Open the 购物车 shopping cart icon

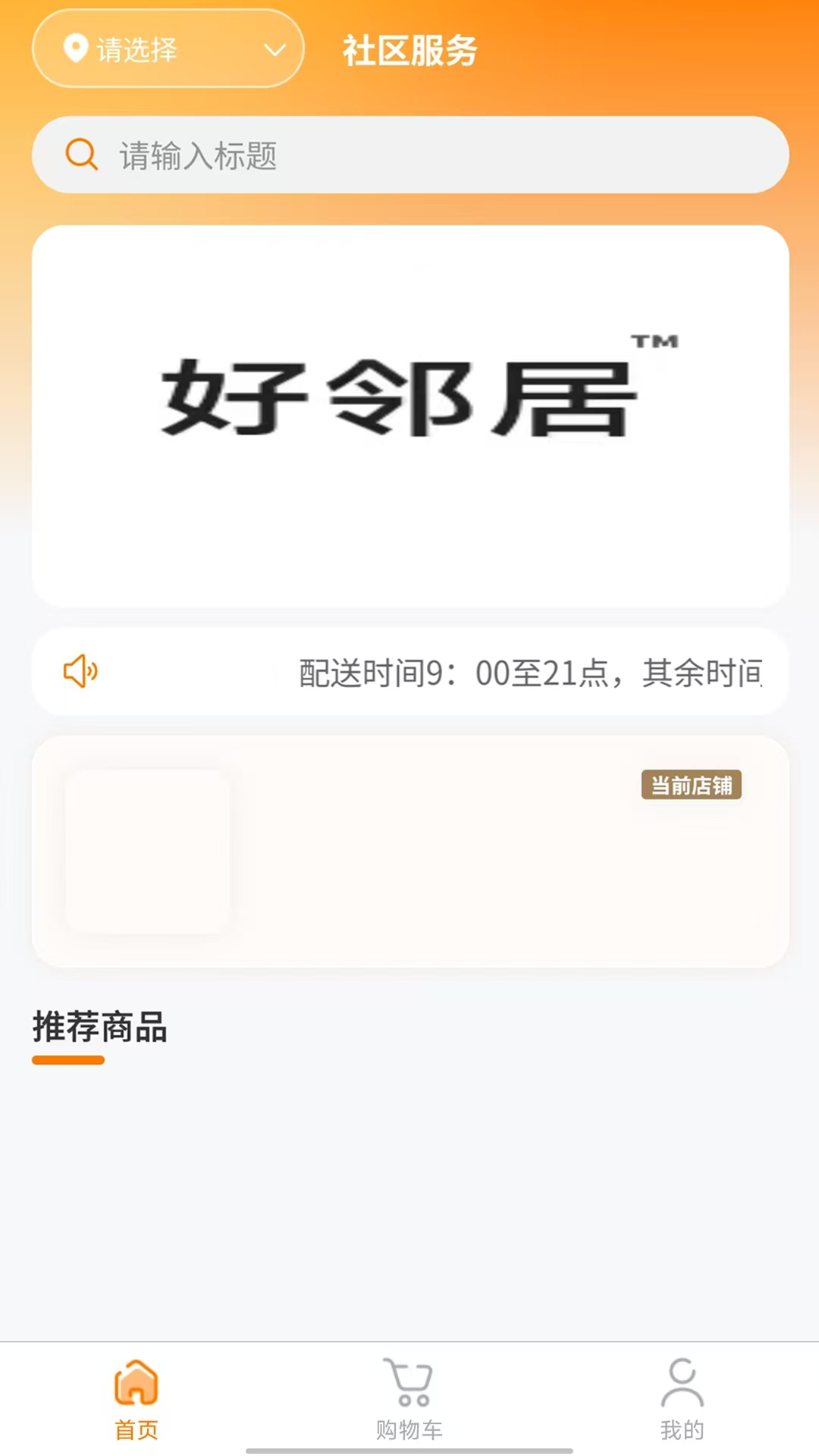click(409, 1384)
